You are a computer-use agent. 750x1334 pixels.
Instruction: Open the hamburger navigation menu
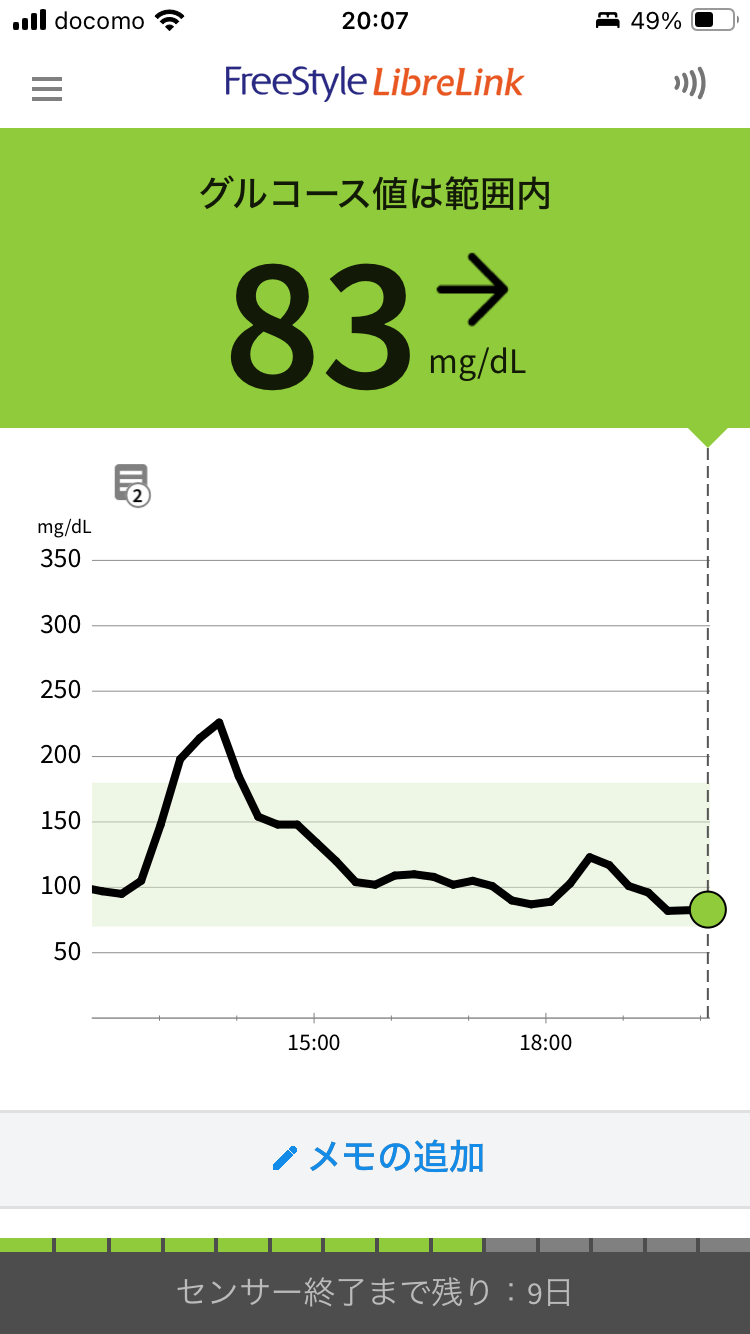47,88
